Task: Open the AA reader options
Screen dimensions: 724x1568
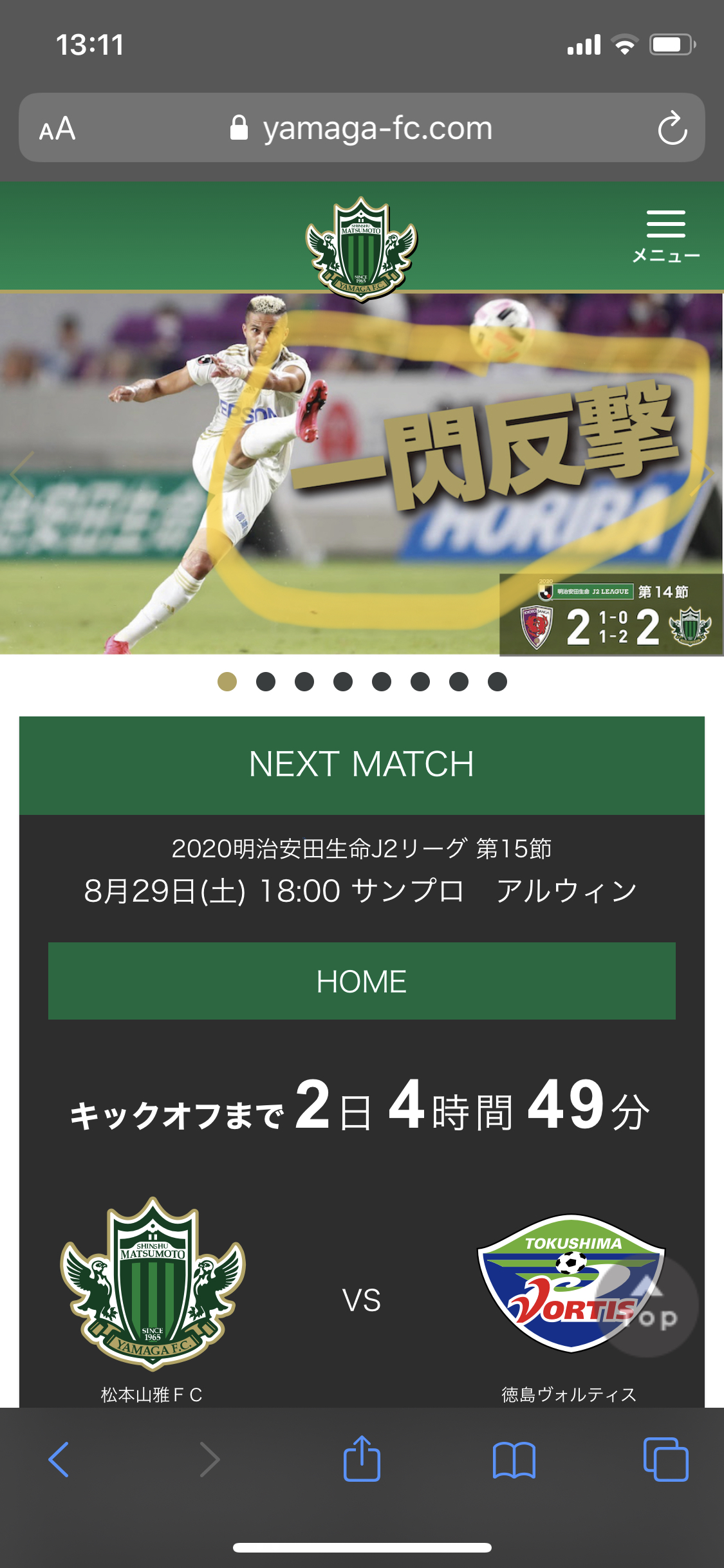Action: [57, 128]
